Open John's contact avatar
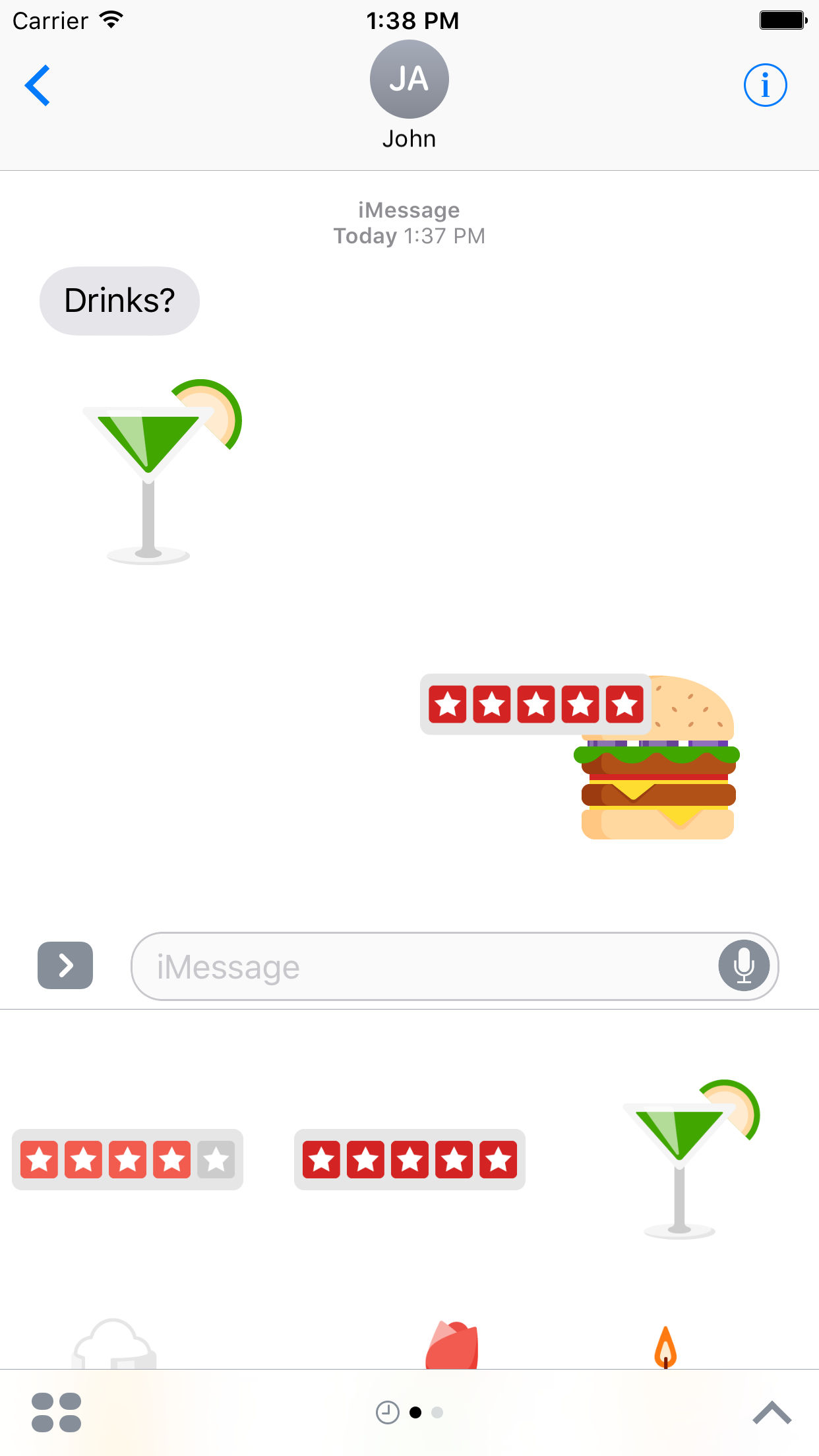The width and height of the screenshot is (819, 1456). pos(409,79)
